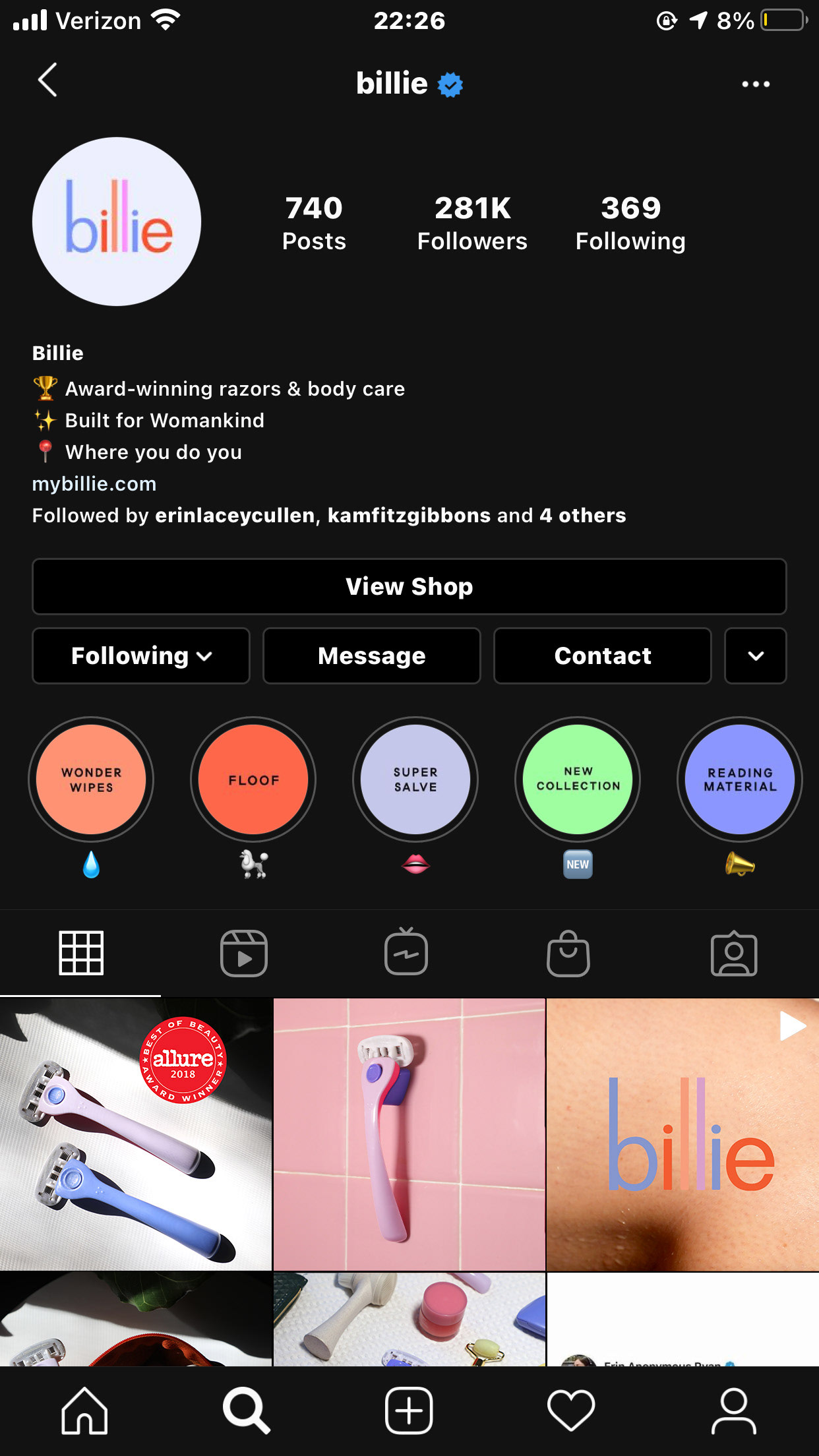View the New Collection highlight
Screen dimensions: 819x1456
pyautogui.click(x=578, y=779)
